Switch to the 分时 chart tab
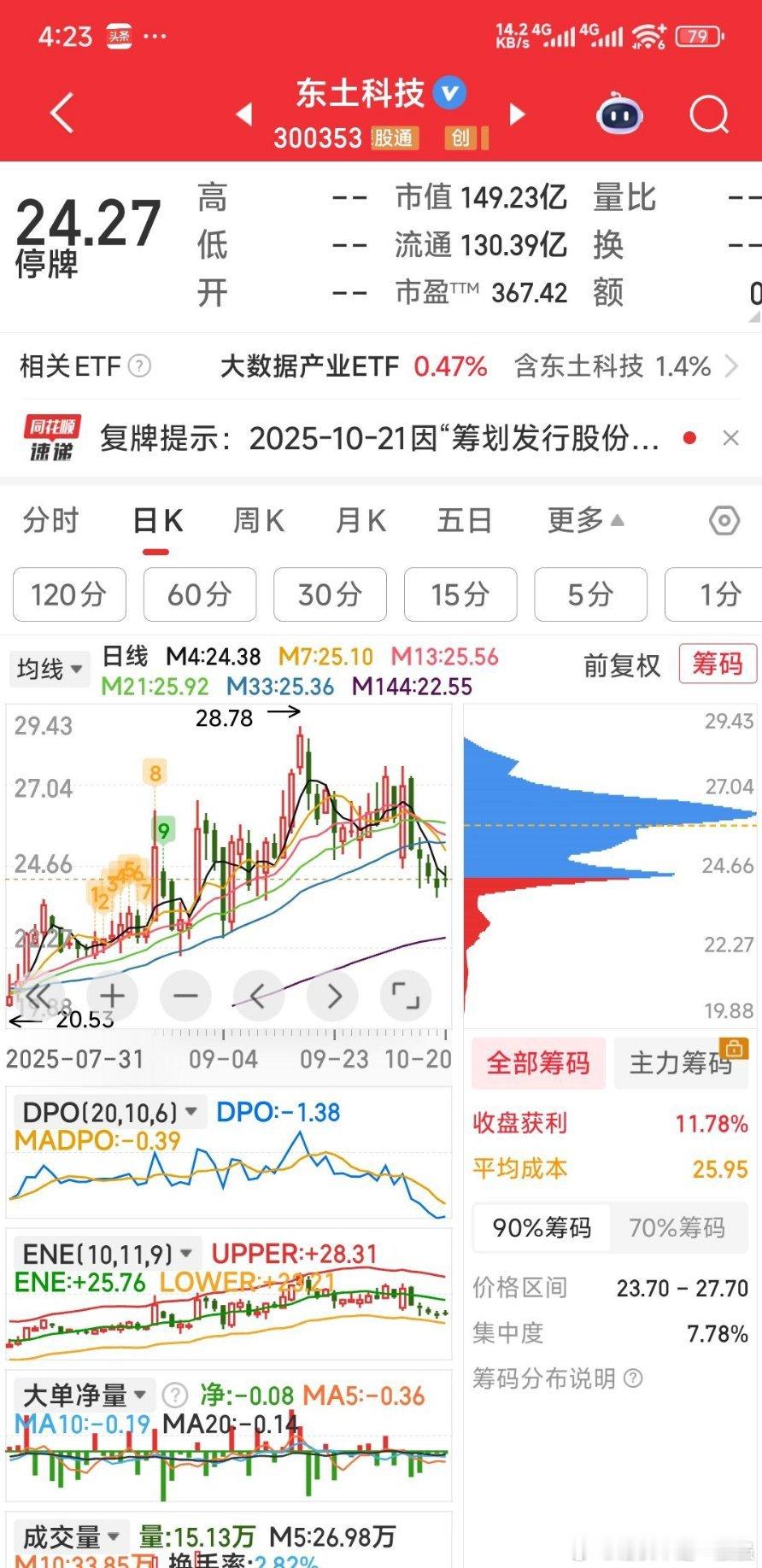The height and width of the screenshot is (1568, 762). (x=50, y=520)
